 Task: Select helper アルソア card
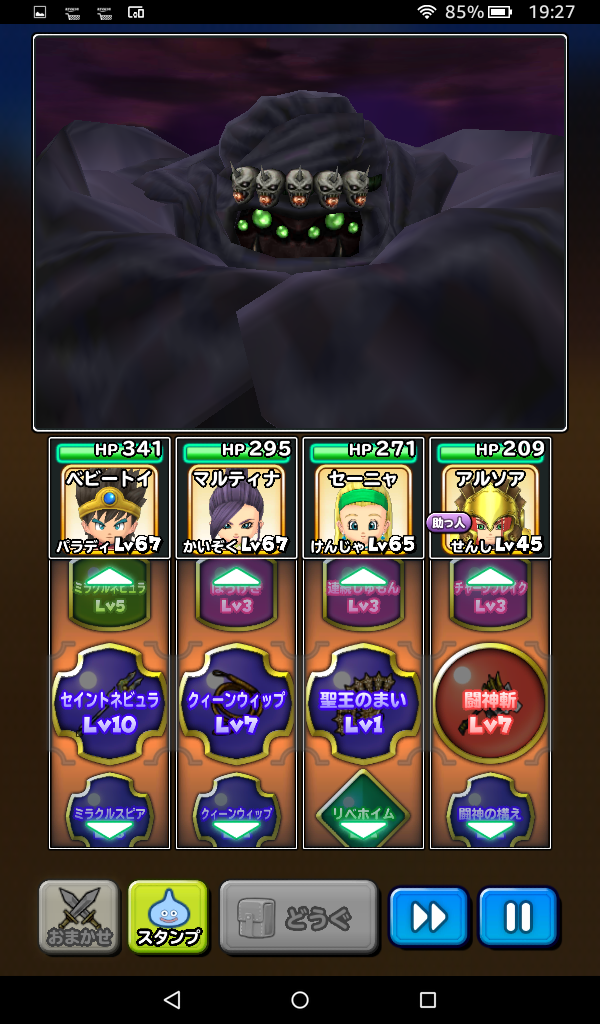pyautogui.click(x=490, y=498)
